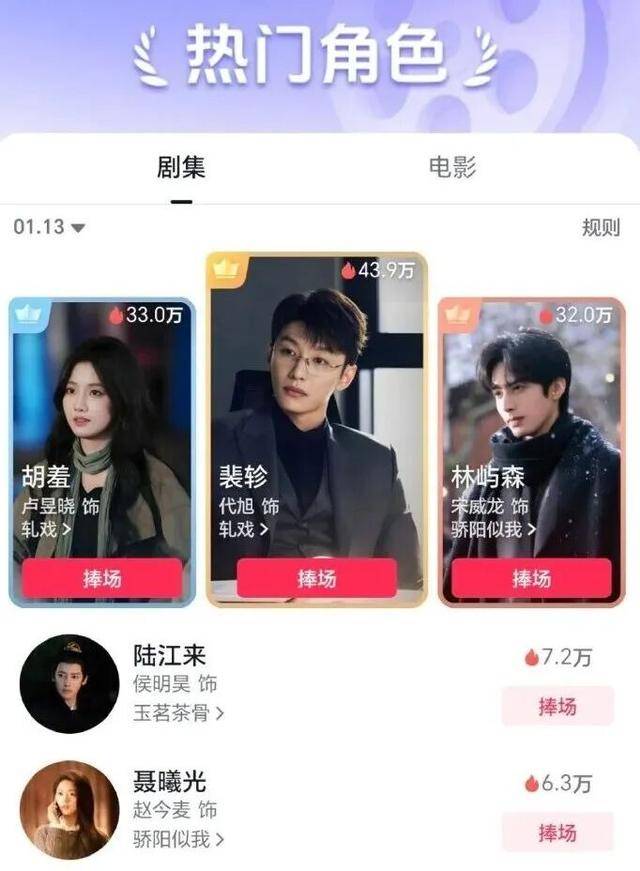Support 聂曦光 with the 捧场 button
The height and width of the screenshot is (871, 640).
[557, 832]
